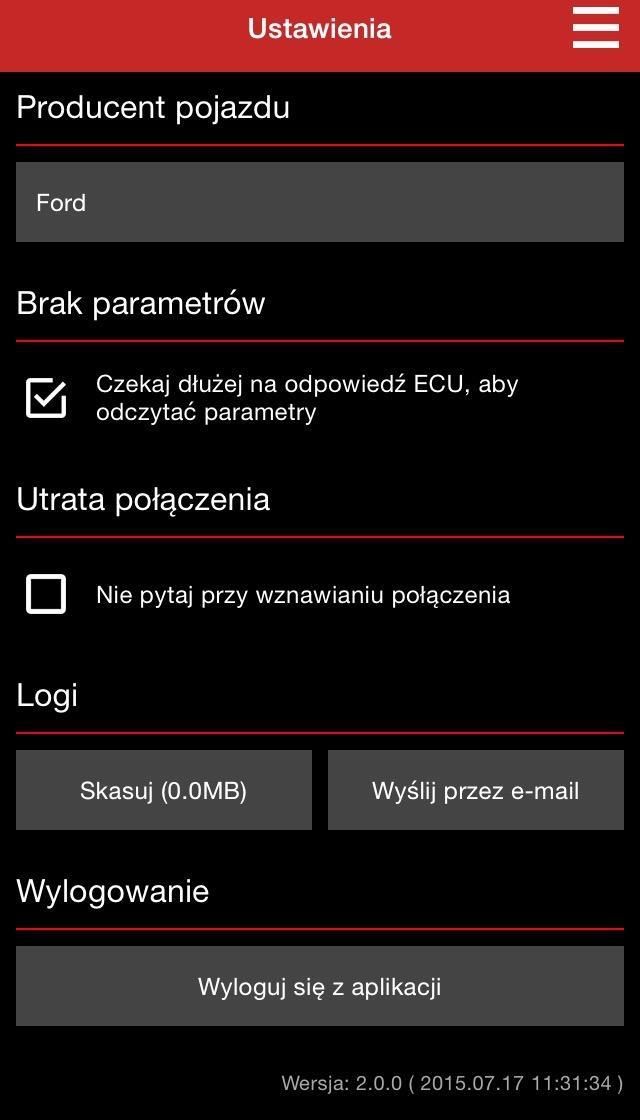Uncheck the wait longer for ECU response option
Image resolution: width=640 pixels, height=1120 pixels.
[46, 398]
